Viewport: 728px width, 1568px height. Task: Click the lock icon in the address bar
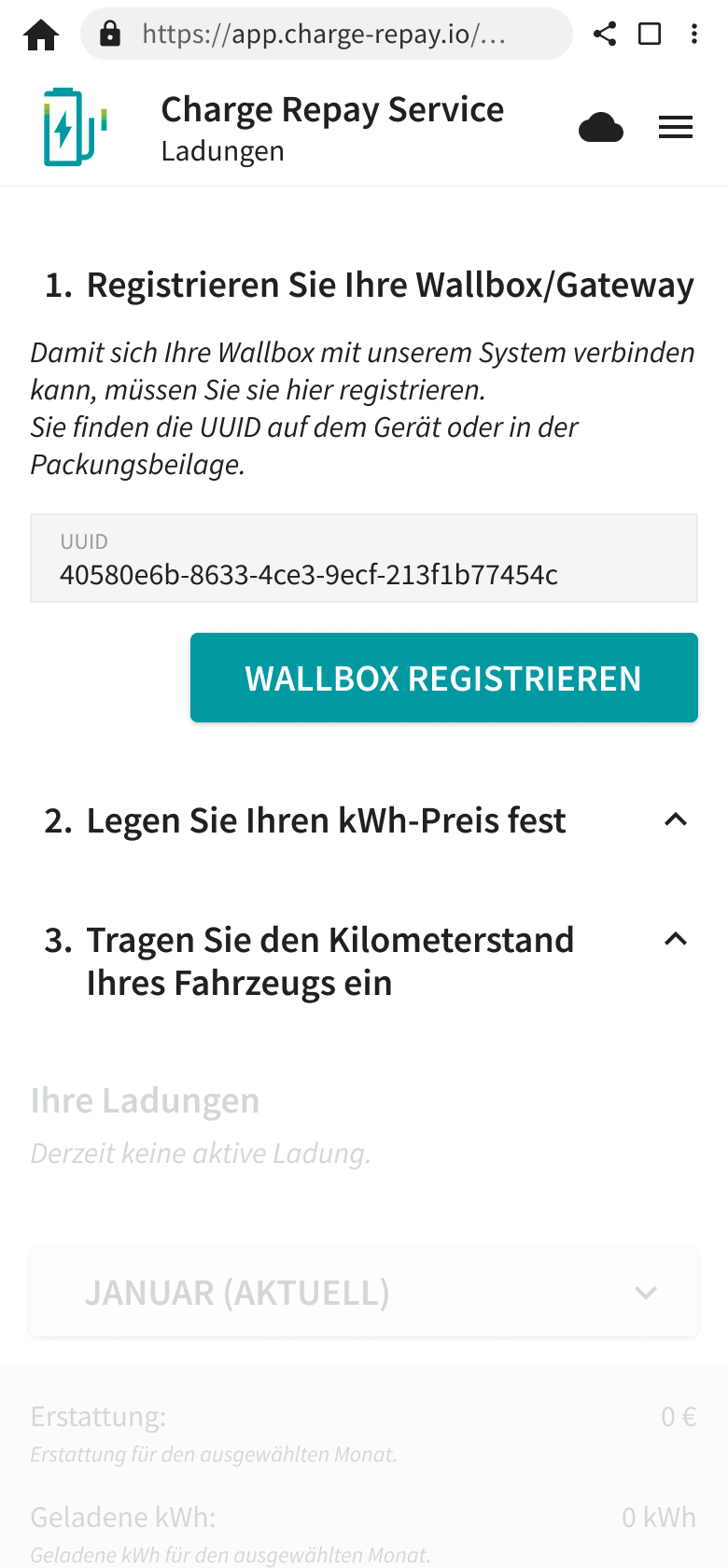point(111,35)
